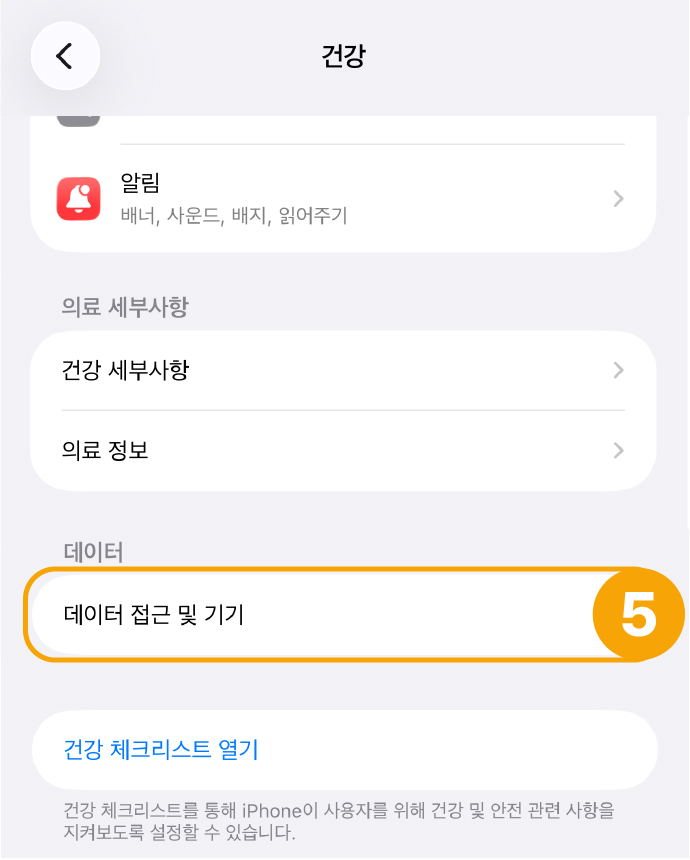Go back from the 건강 settings page

pos(65,56)
